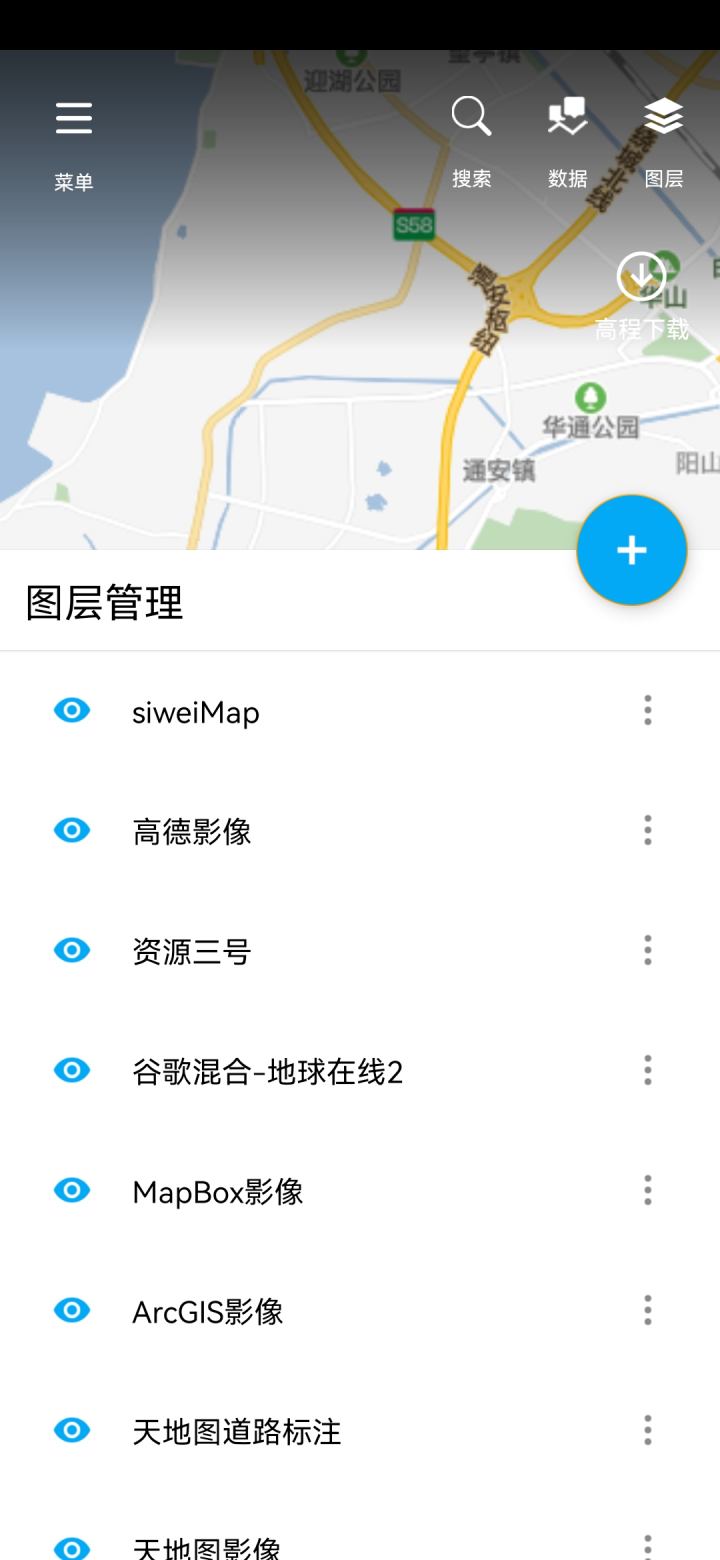The width and height of the screenshot is (720, 1560).
Task: Open the search tool
Action: pyautogui.click(x=470, y=115)
